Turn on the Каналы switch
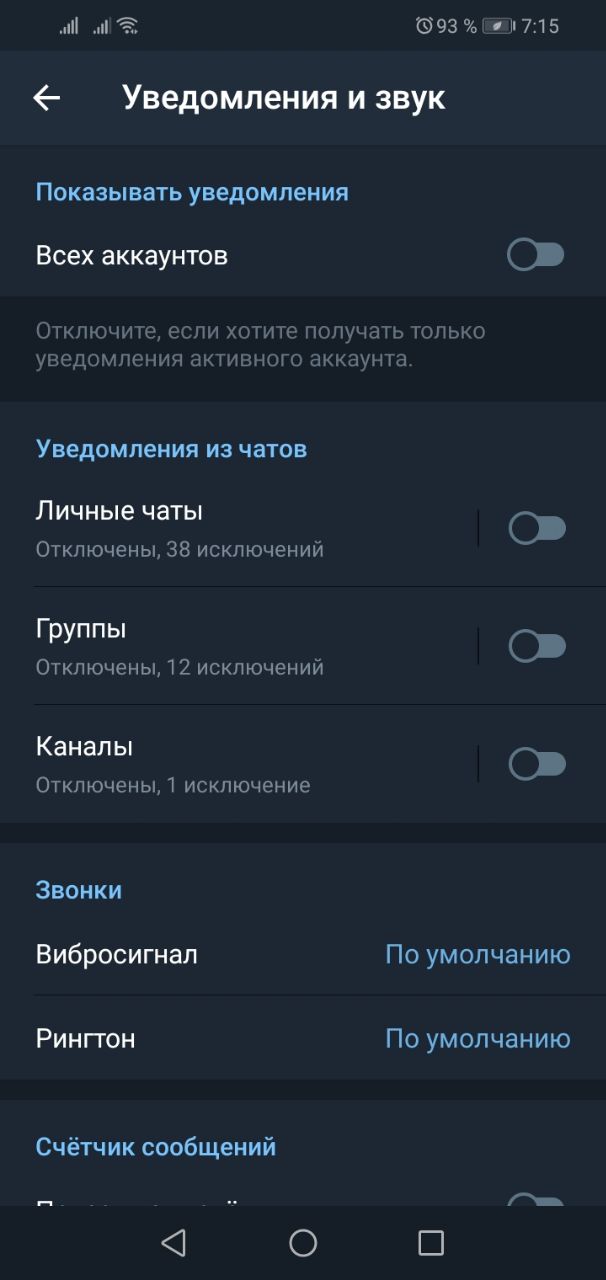Image resolution: width=606 pixels, height=1280 pixels. pos(537,764)
